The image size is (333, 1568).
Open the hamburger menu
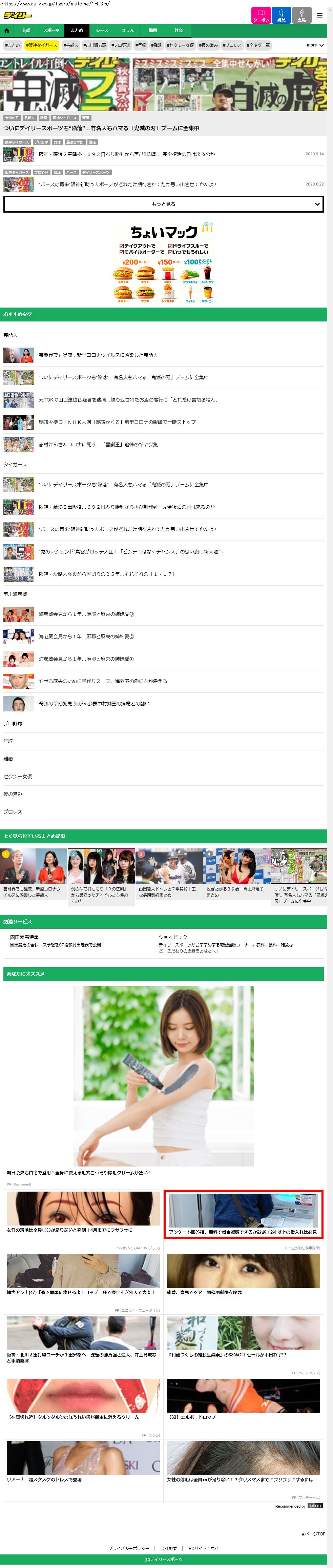click(x=320, y=15)
